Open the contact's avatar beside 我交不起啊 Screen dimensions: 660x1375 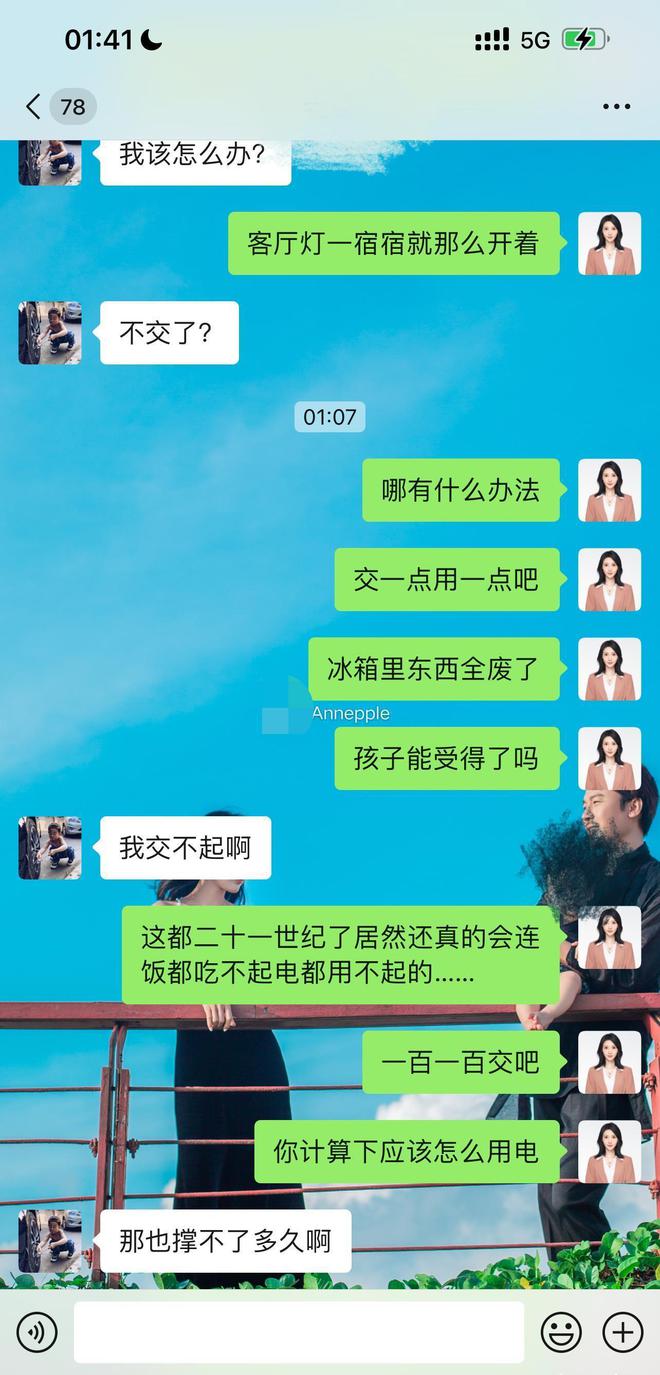tap(50, 848)
